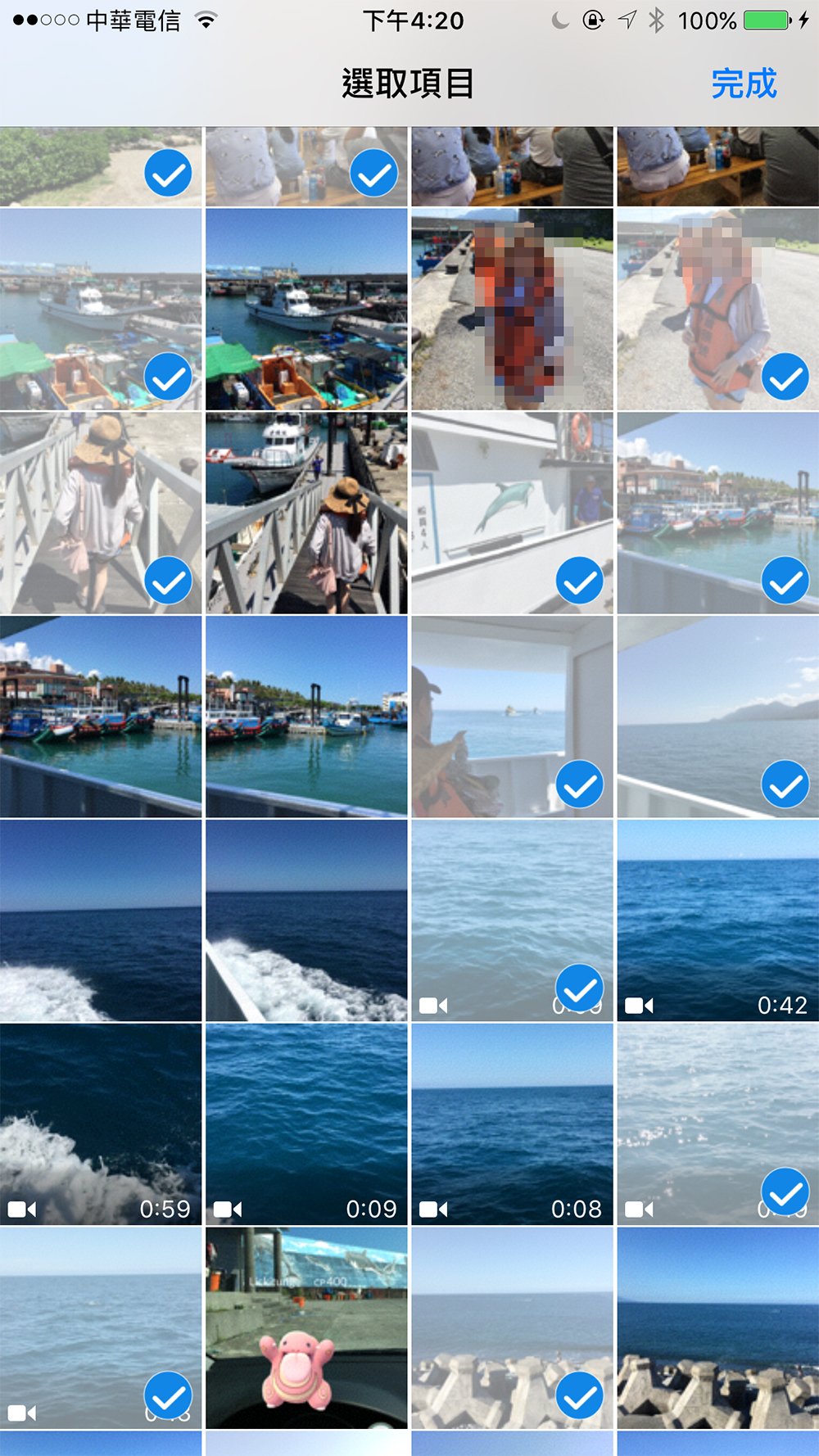The image size is (819, 1456).
Task: Deselect the man pointing at sea photo
Action: [512, 717]
